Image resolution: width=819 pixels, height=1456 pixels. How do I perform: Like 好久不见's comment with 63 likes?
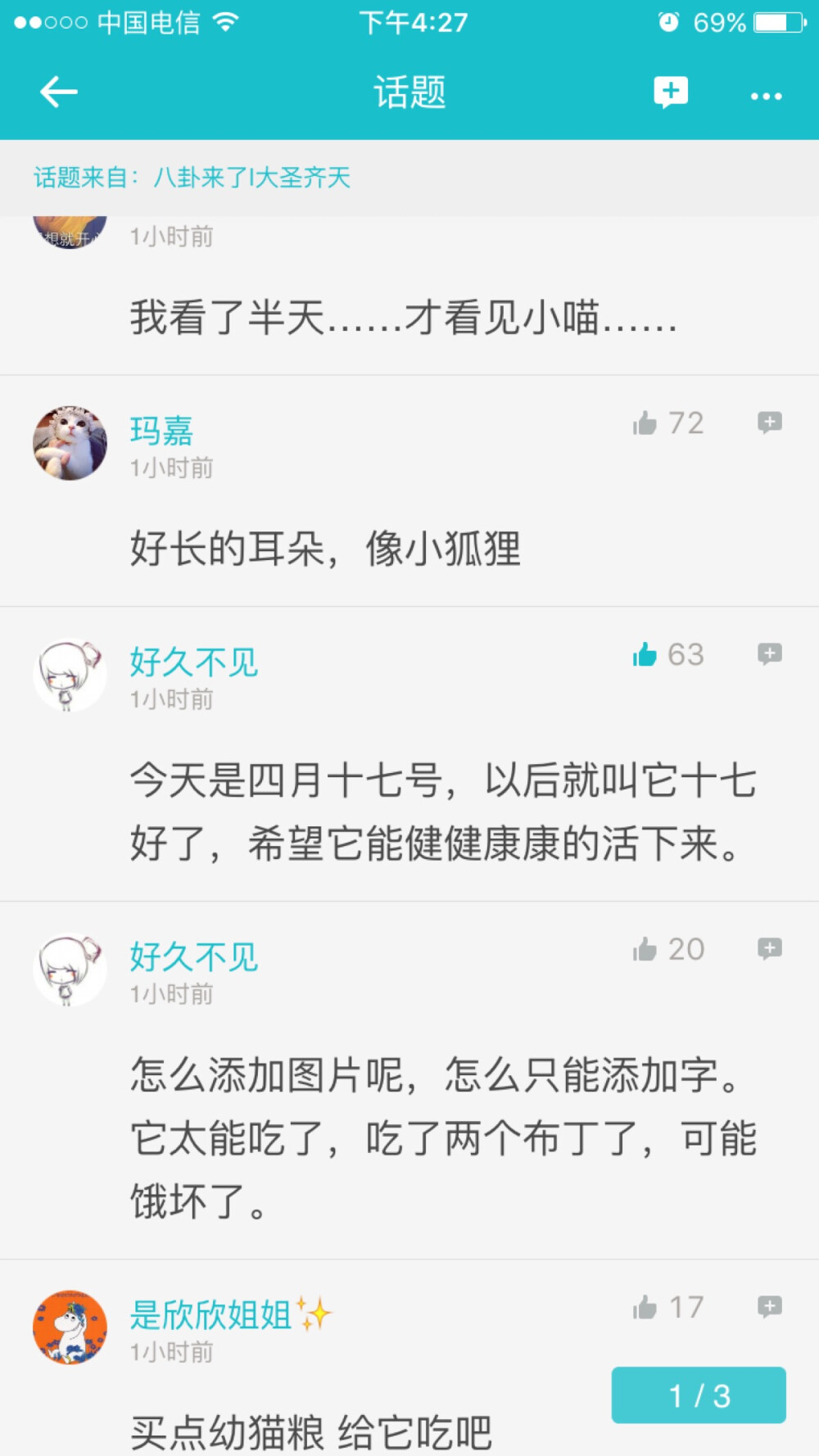[645, 654]
